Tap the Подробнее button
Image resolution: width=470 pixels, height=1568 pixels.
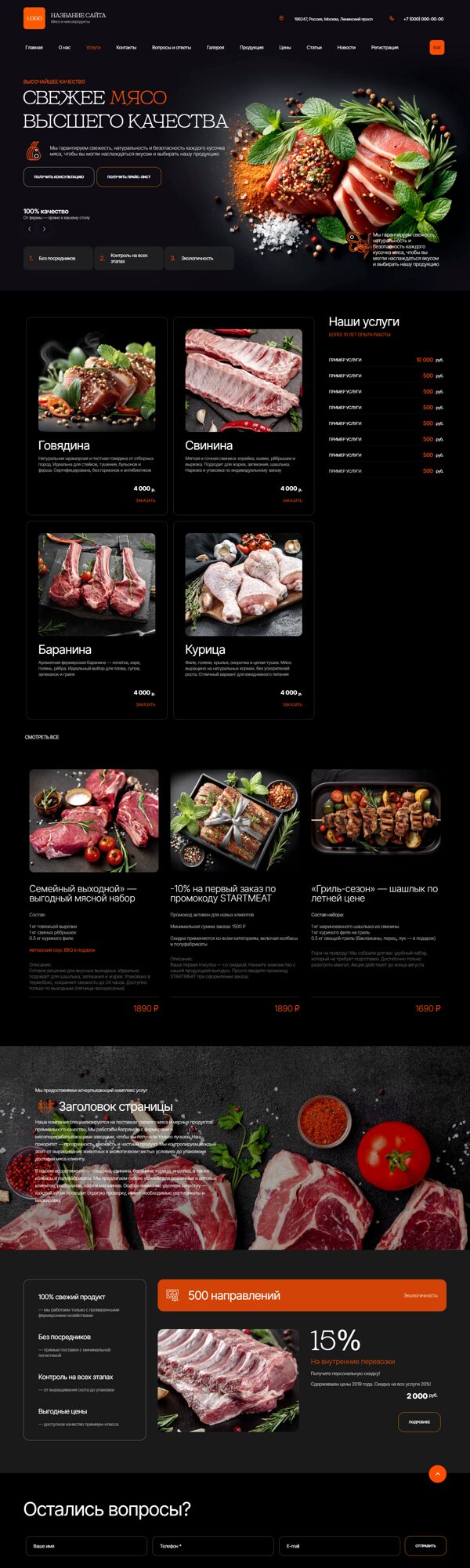coord(419,1421)
